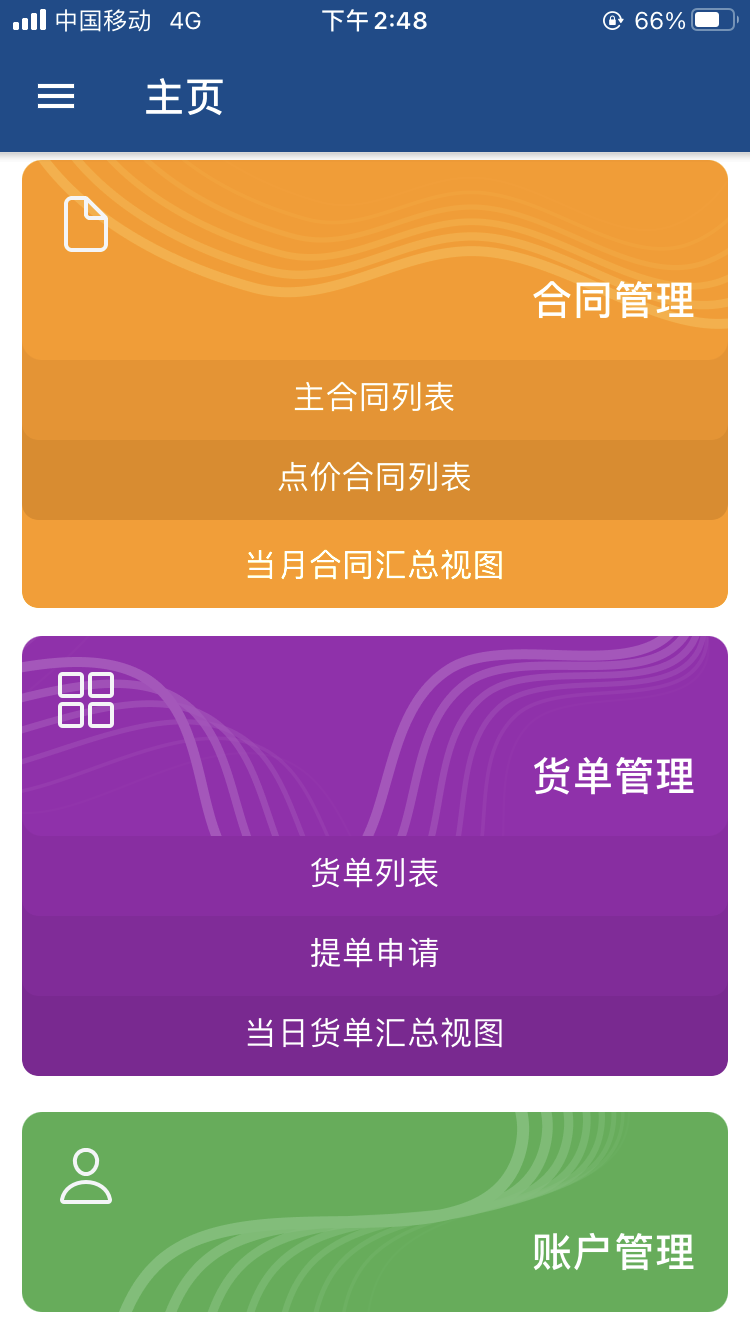The height and width of the screenshot is (1334, 750).
Task: View 当月合同汇总视图 summary
Action: pyautogui.click(x=374, y=564)
